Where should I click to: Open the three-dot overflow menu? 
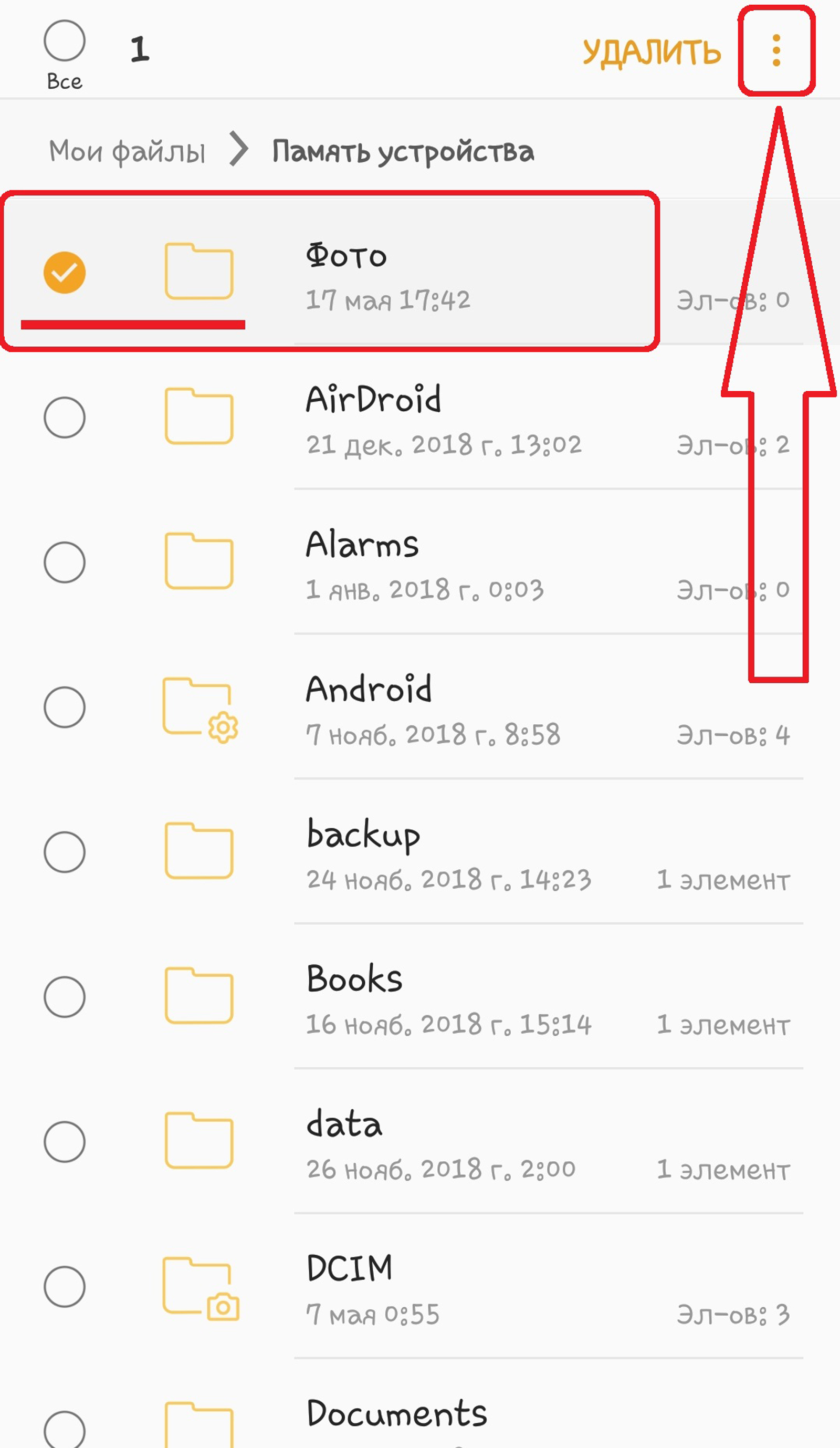[x=776, y=50]
